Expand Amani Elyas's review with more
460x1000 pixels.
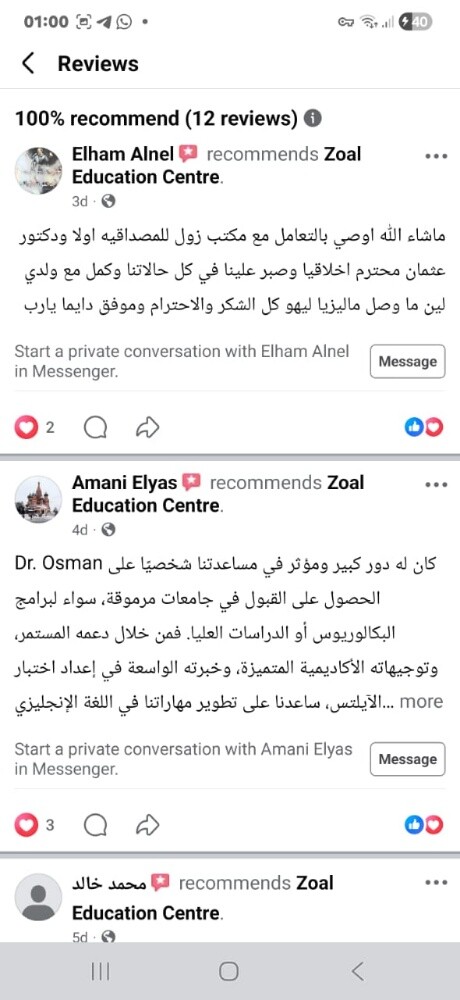[420, 702]
